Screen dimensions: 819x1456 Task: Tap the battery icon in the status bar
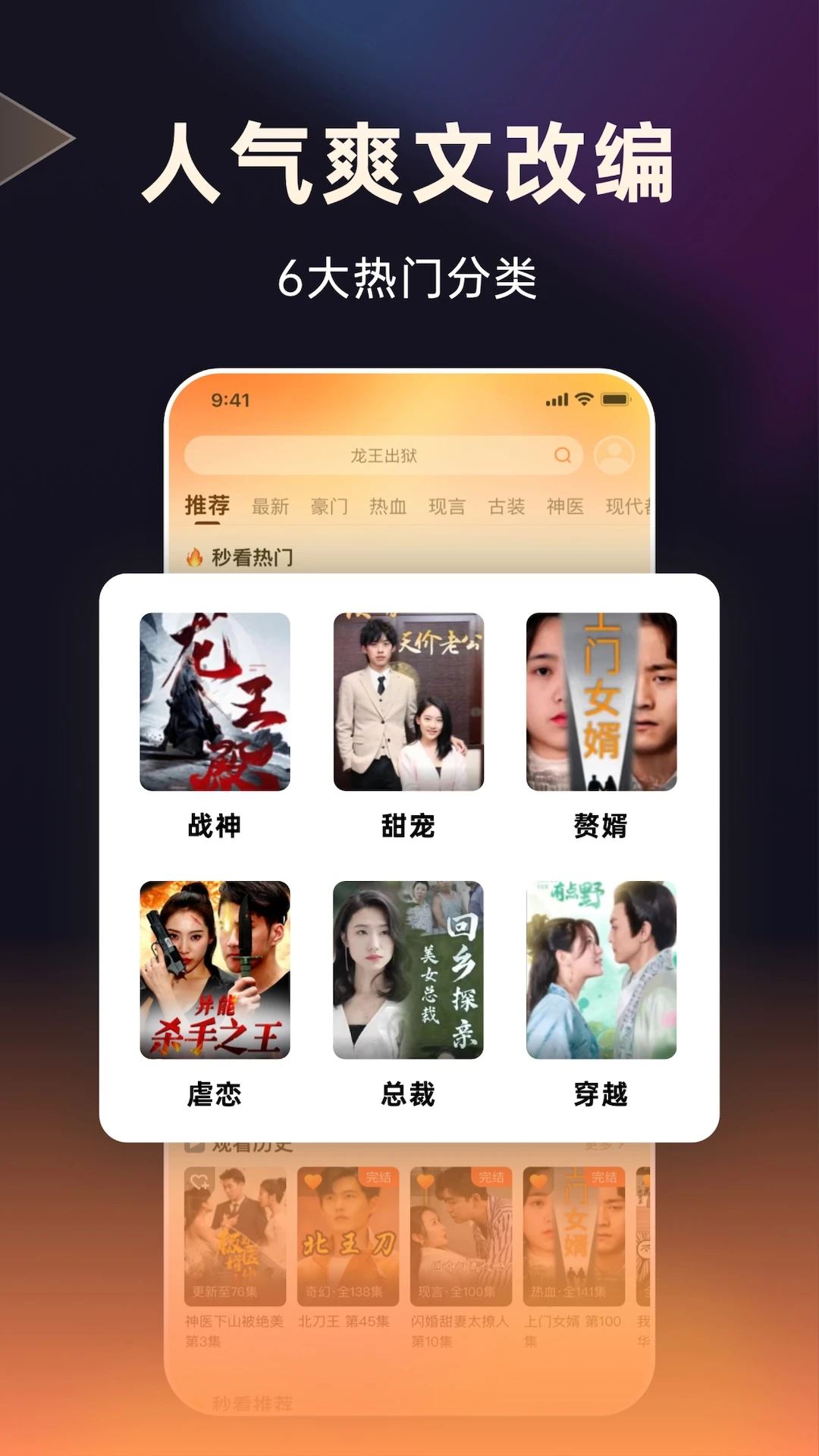click(x=616, y=399)
